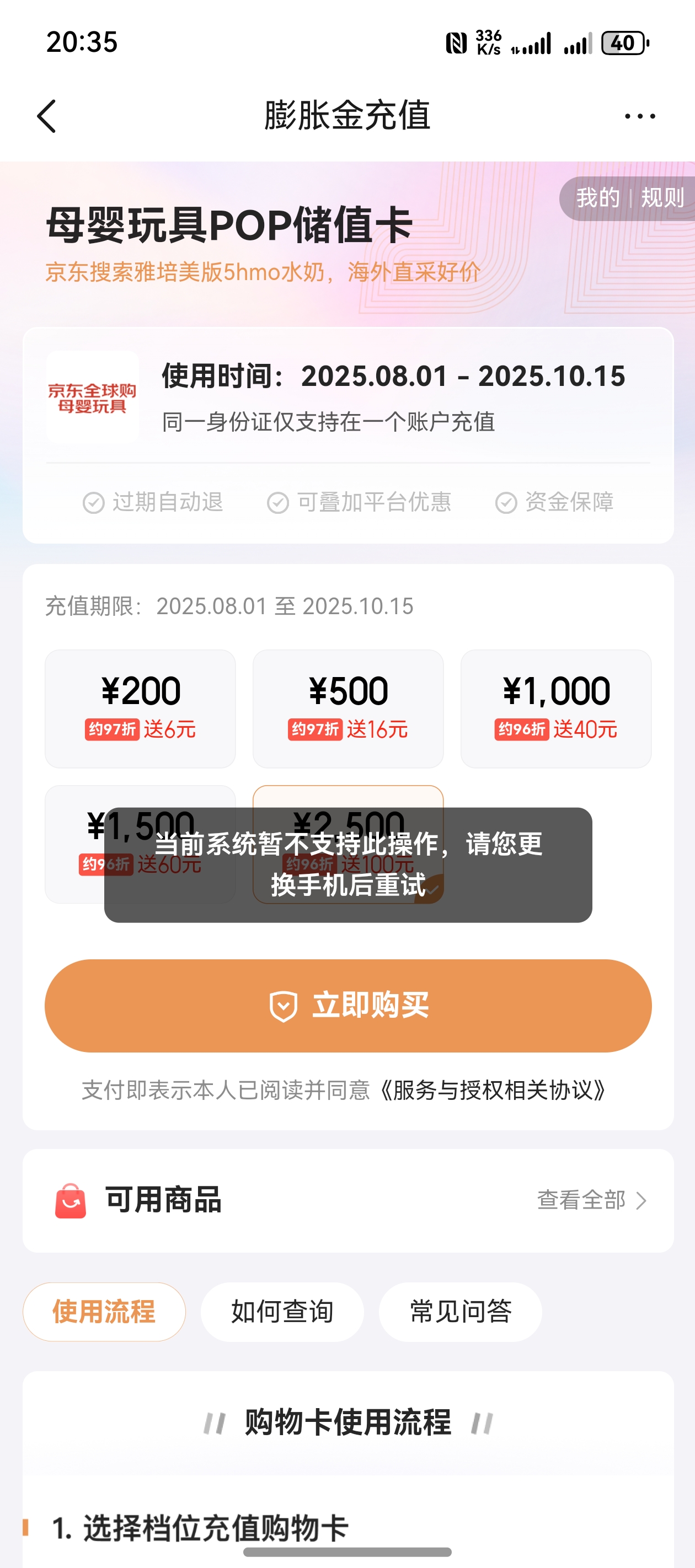
Task: Choose the ¥500 recharge option
Action: pyautogui.click(x=348, y=708)
